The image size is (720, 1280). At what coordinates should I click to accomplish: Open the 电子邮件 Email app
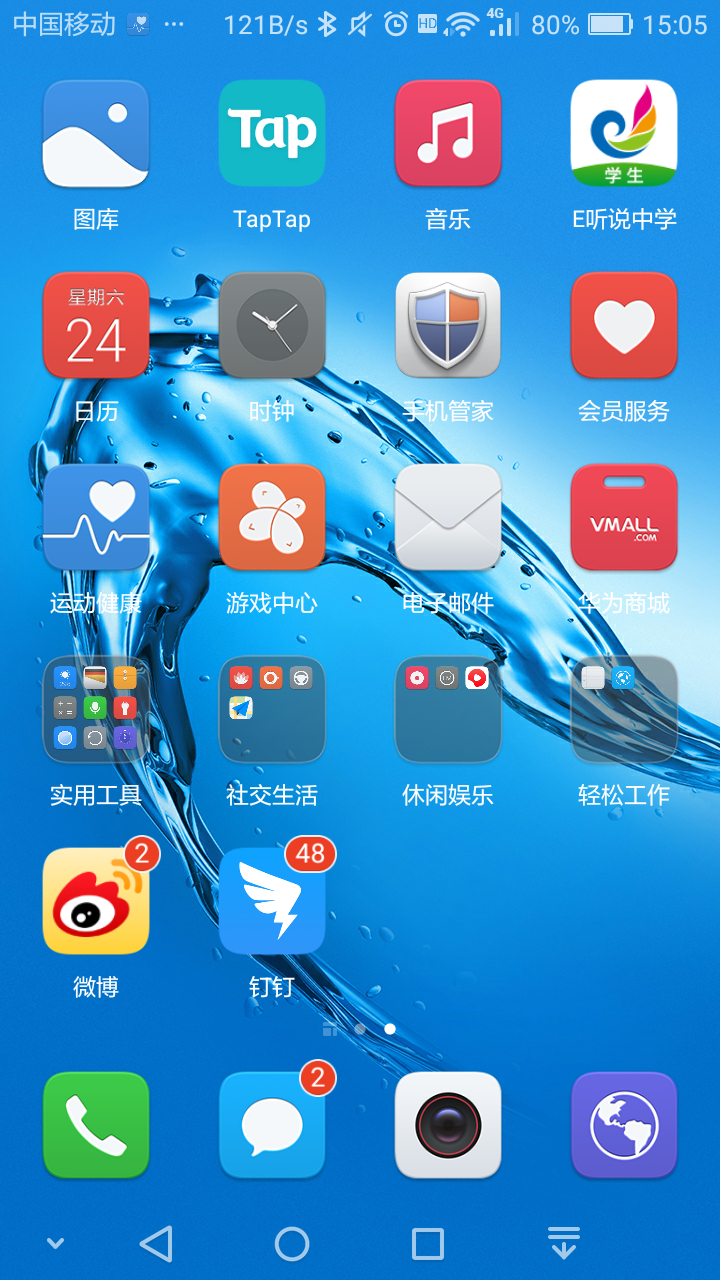point(448,517)
